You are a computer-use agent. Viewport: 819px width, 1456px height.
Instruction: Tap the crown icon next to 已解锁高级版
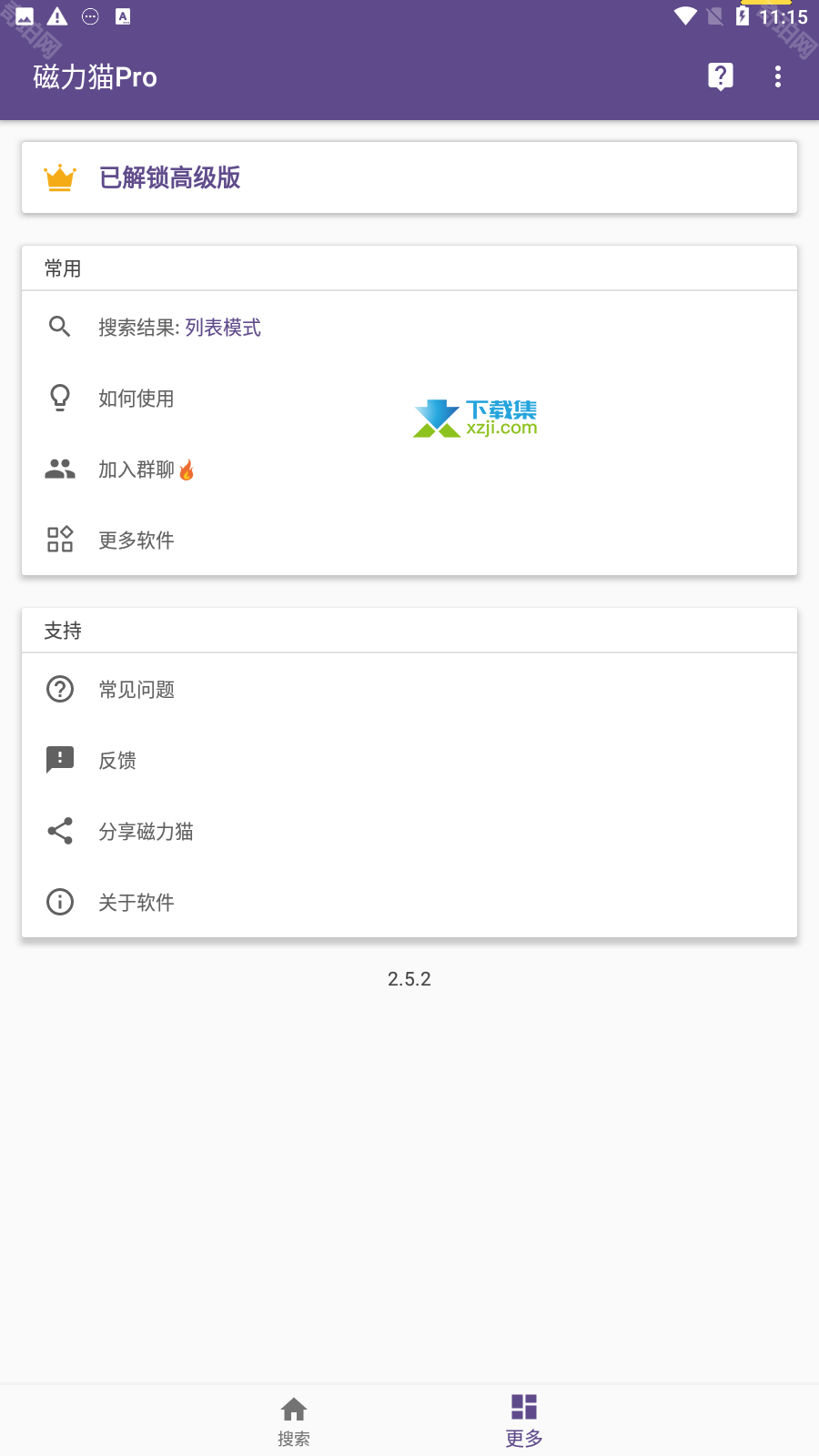pos(60,177)
